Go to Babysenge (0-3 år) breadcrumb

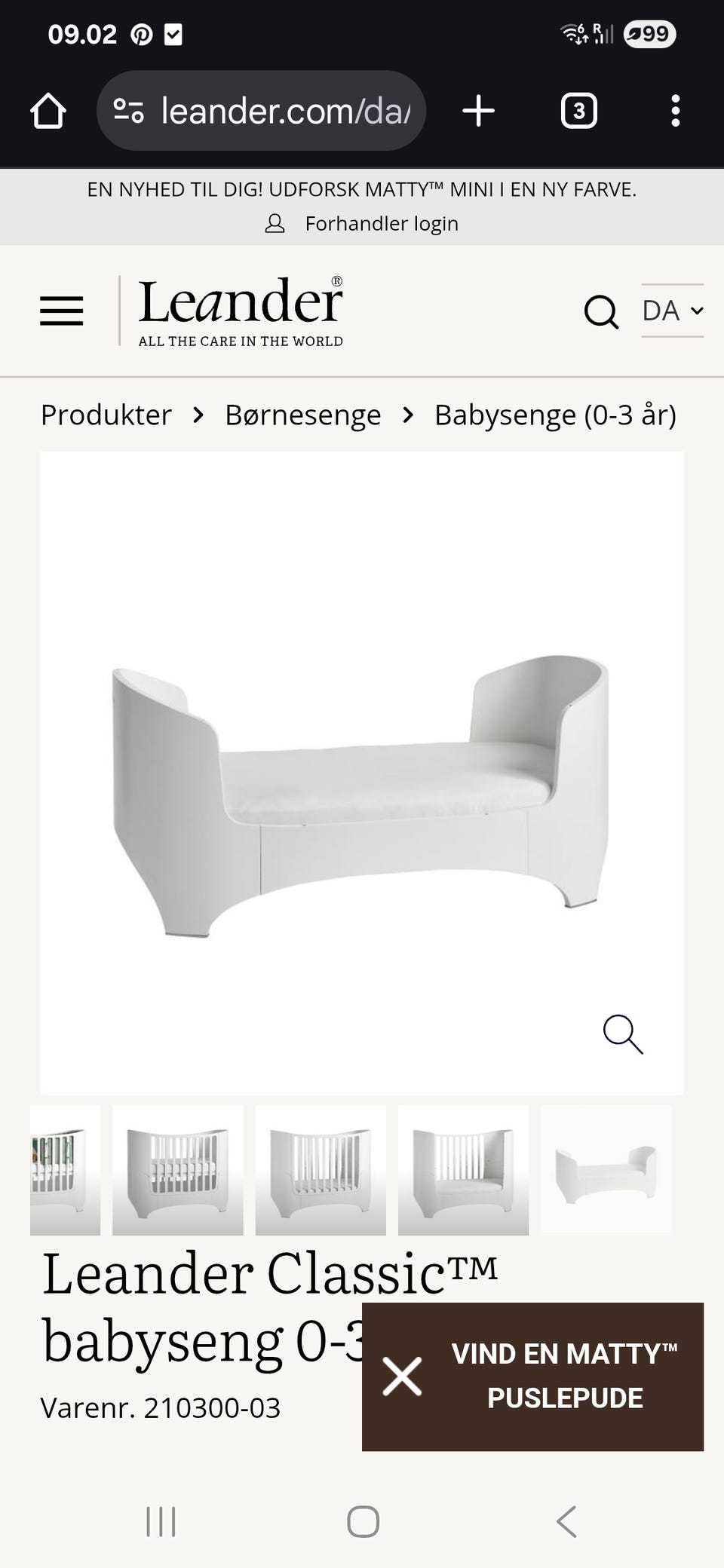click(555, 415)
